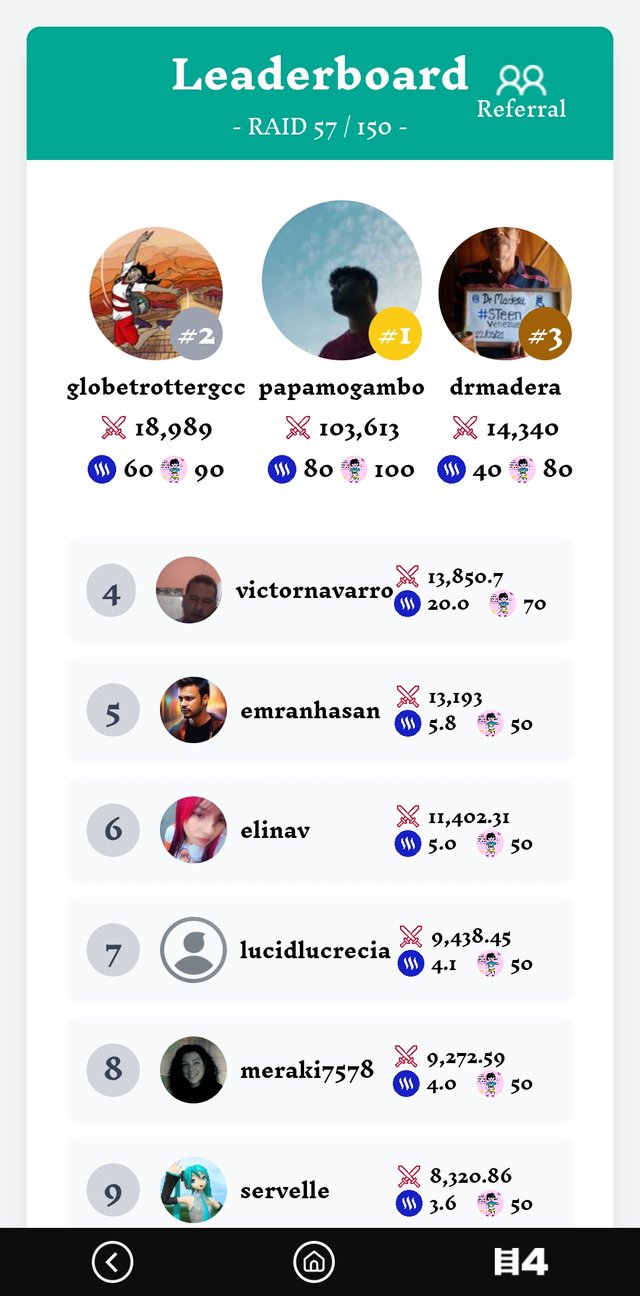View papamogambo's first-place profile

click(341, 280)
